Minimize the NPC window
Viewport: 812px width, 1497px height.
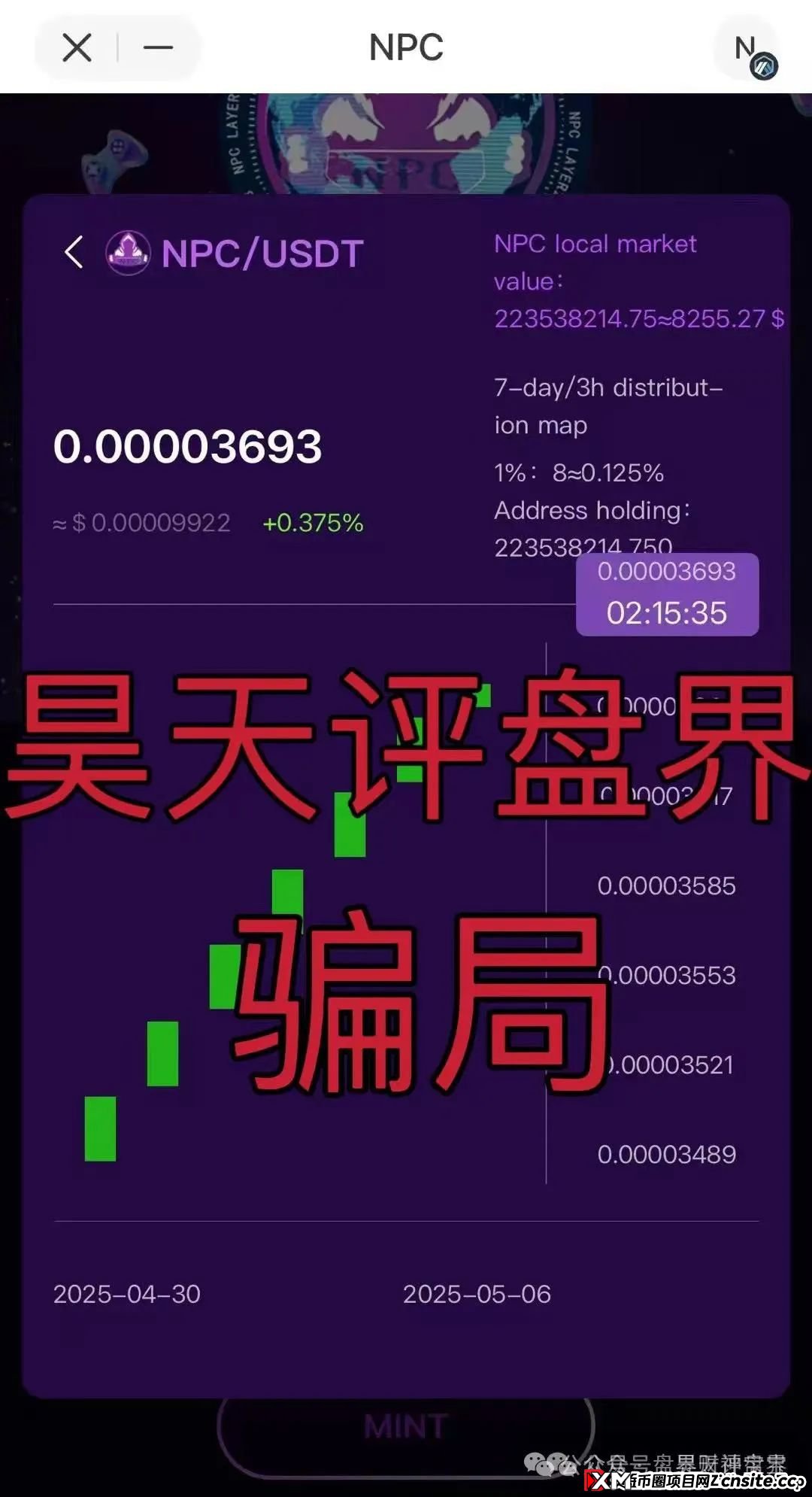point(158,48)
